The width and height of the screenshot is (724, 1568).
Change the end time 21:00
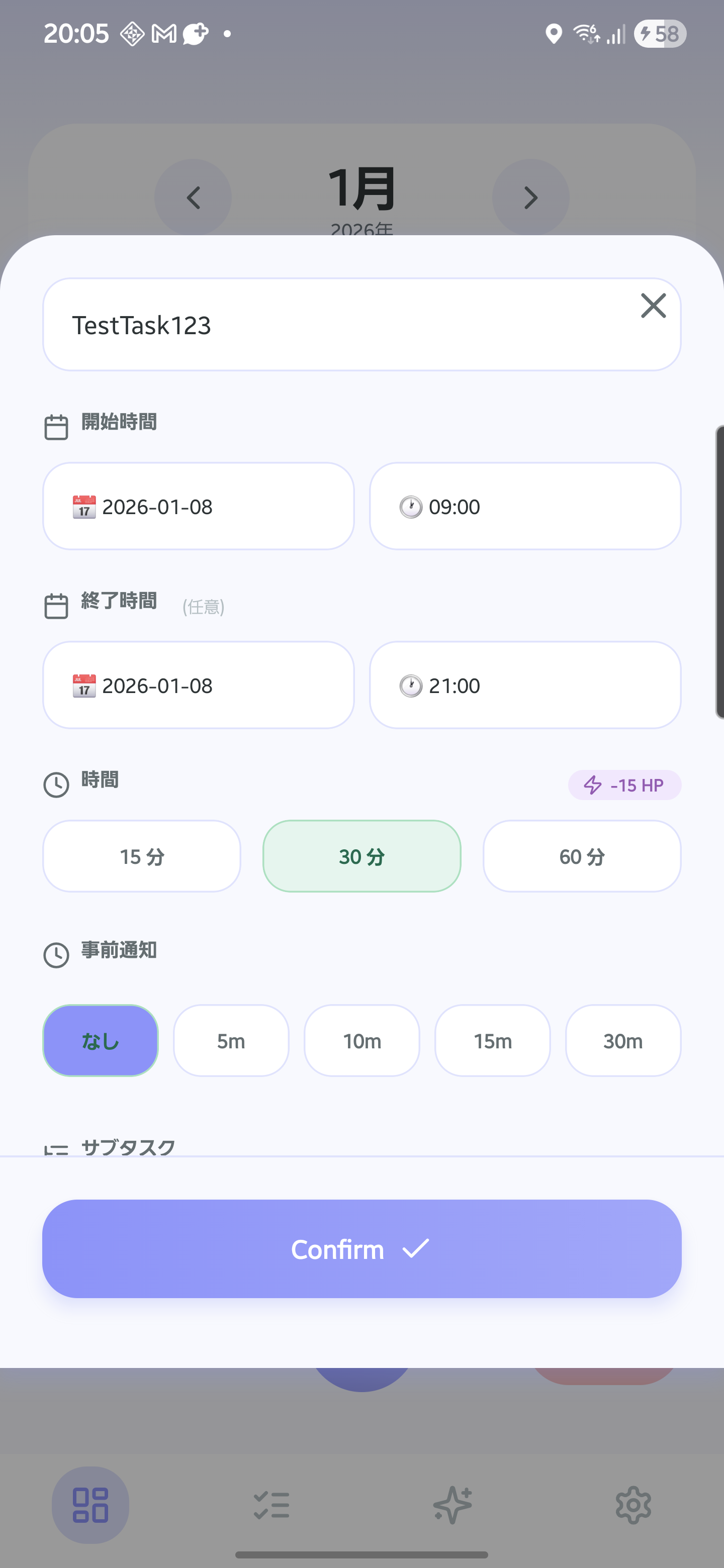coord(524,685)
